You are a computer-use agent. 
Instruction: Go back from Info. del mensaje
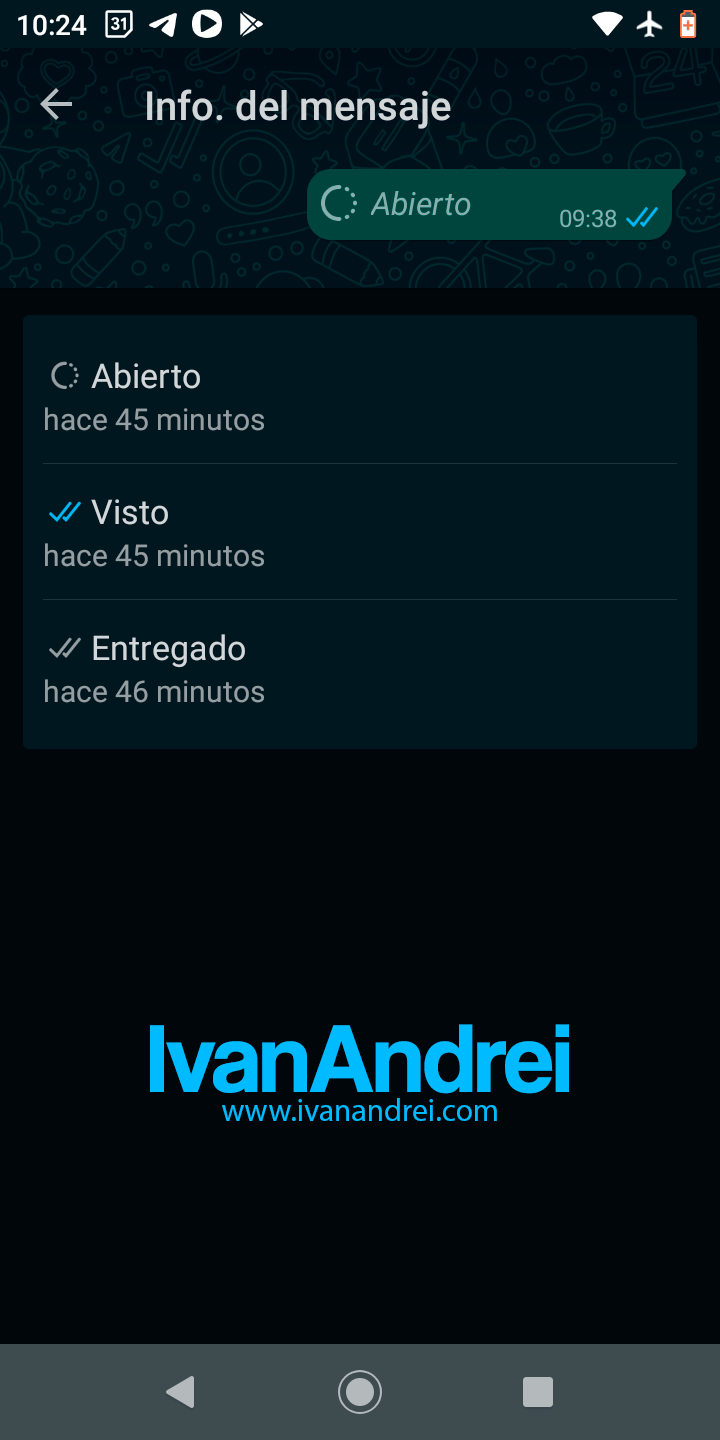[x=56, y=105]
